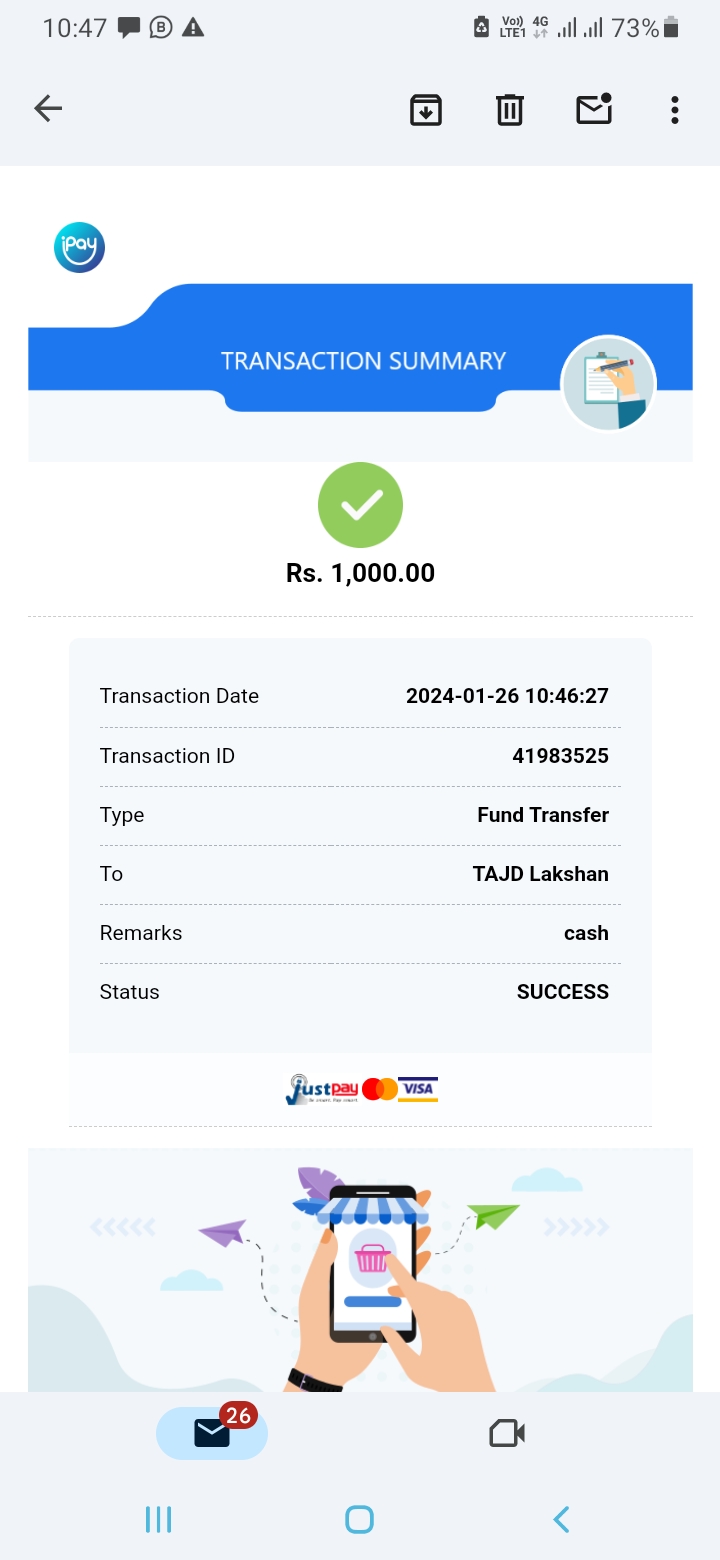Archive this email
Viewport: 720px width, 1560px height.
(426, 109)
